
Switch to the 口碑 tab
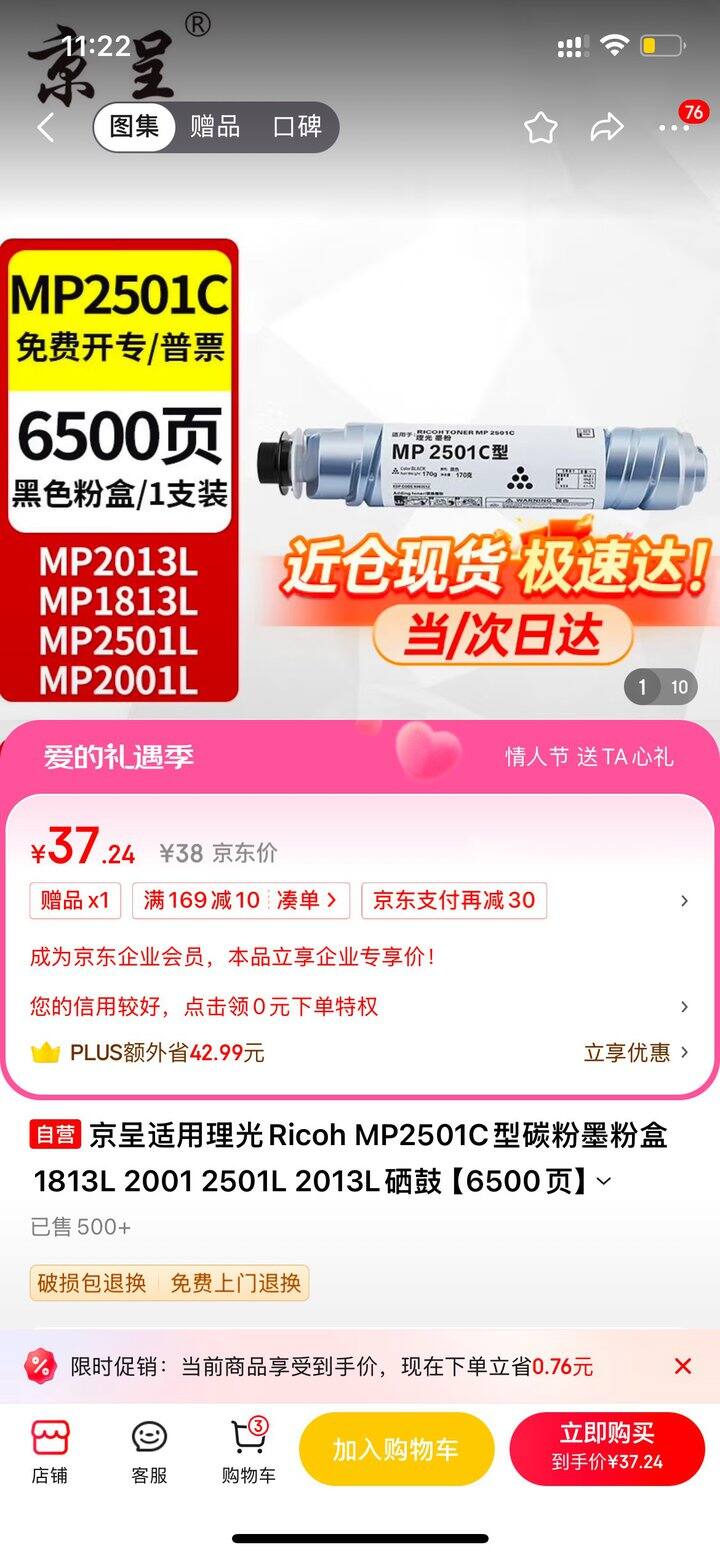(x=299, y=128)
